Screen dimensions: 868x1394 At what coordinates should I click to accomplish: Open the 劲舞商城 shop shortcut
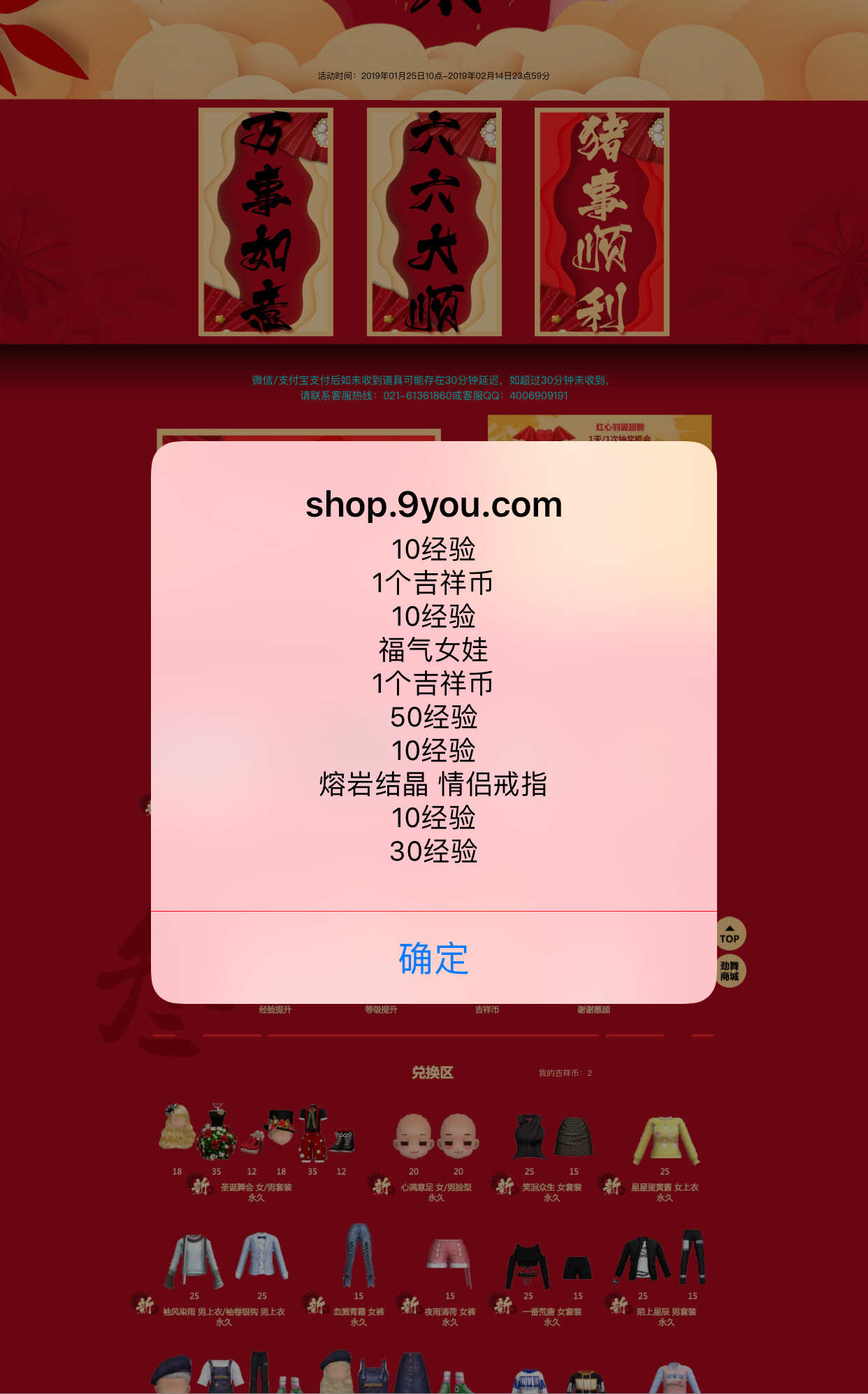[x=730, y=971]
